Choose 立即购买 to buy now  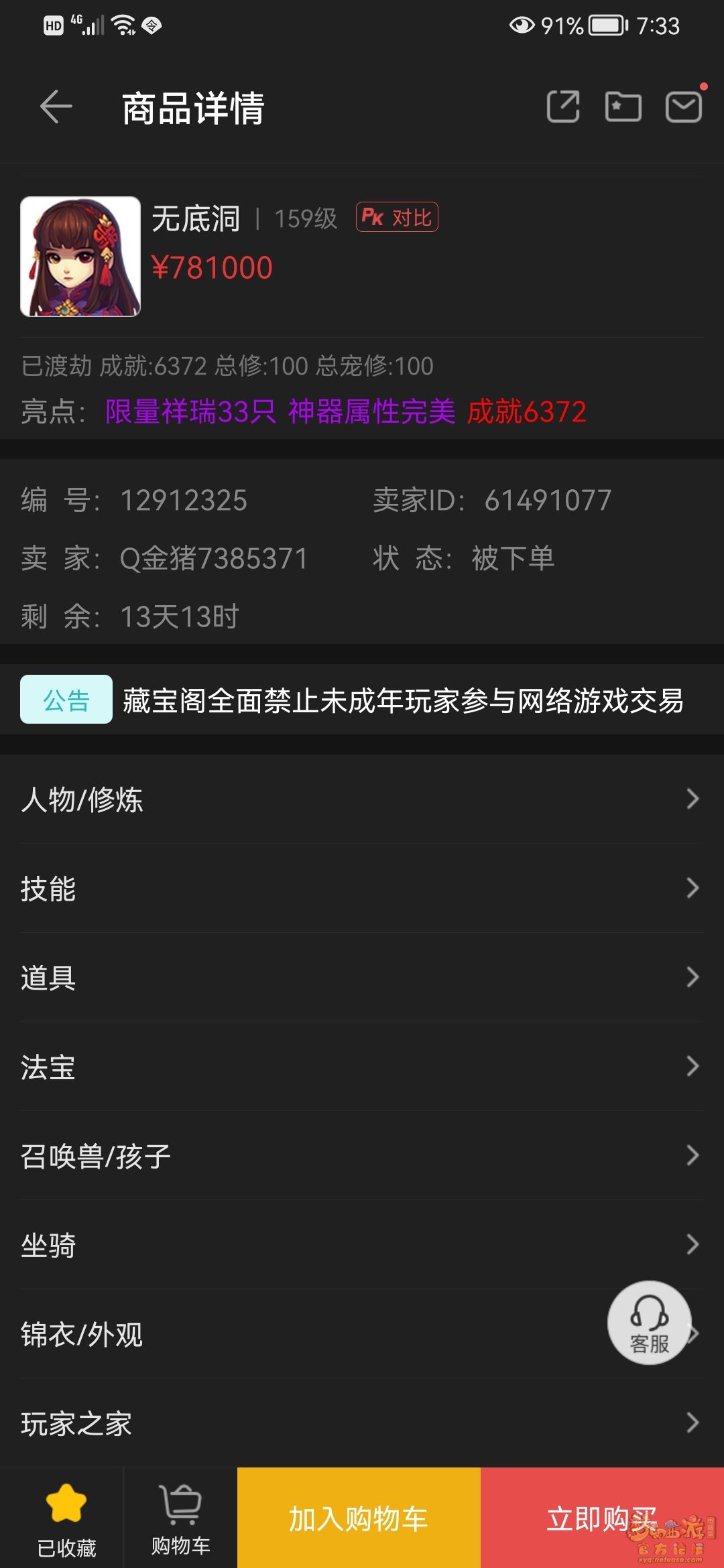pyautogui.click(x=601, y=1518)
